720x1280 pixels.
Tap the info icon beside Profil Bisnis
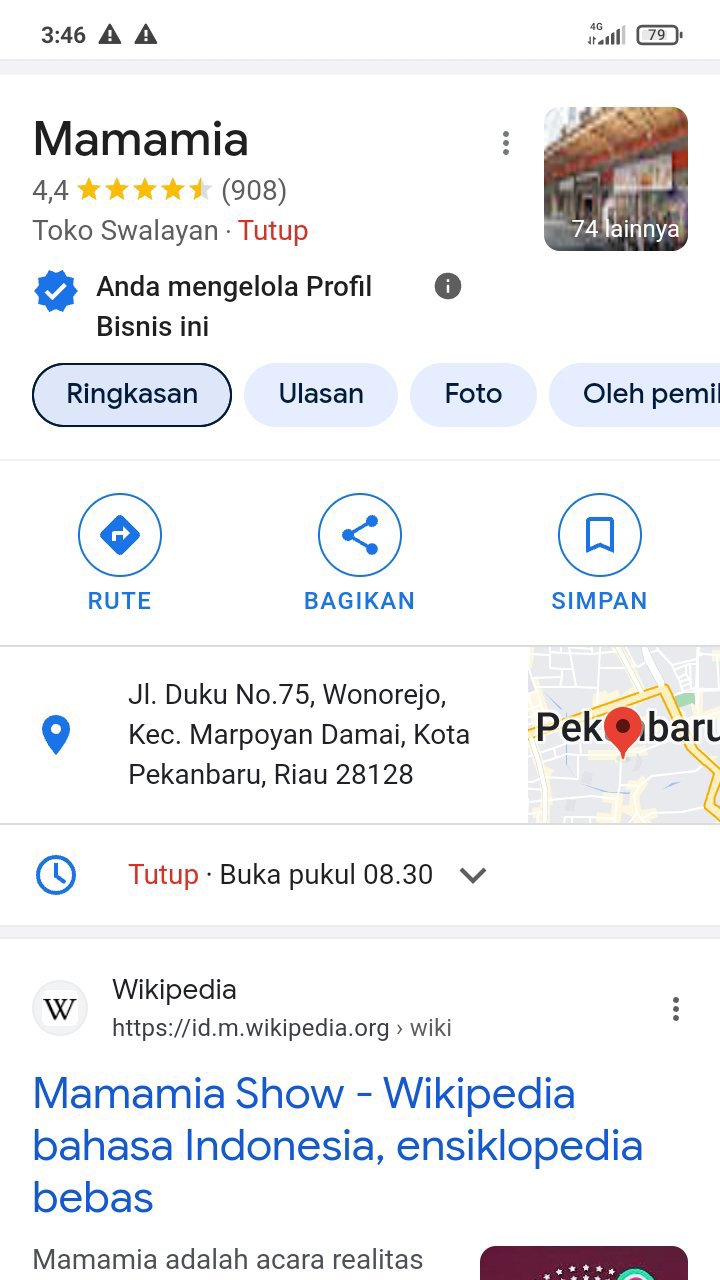[448, 287]
